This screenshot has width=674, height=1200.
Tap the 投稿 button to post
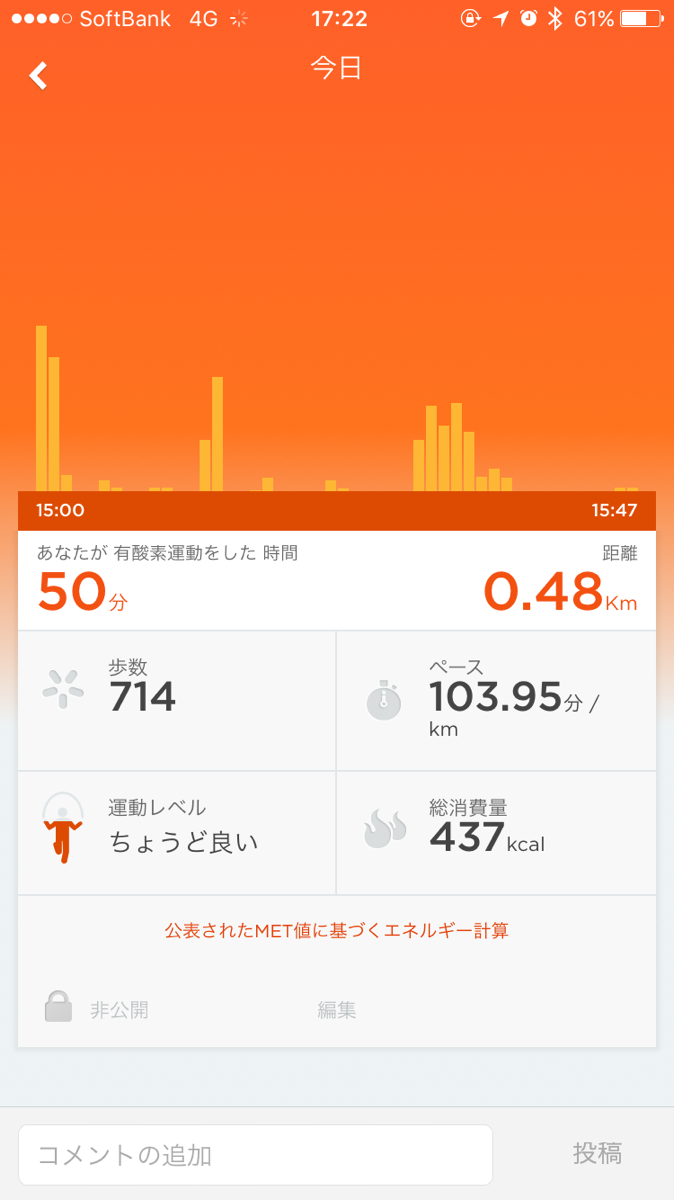597,1154
